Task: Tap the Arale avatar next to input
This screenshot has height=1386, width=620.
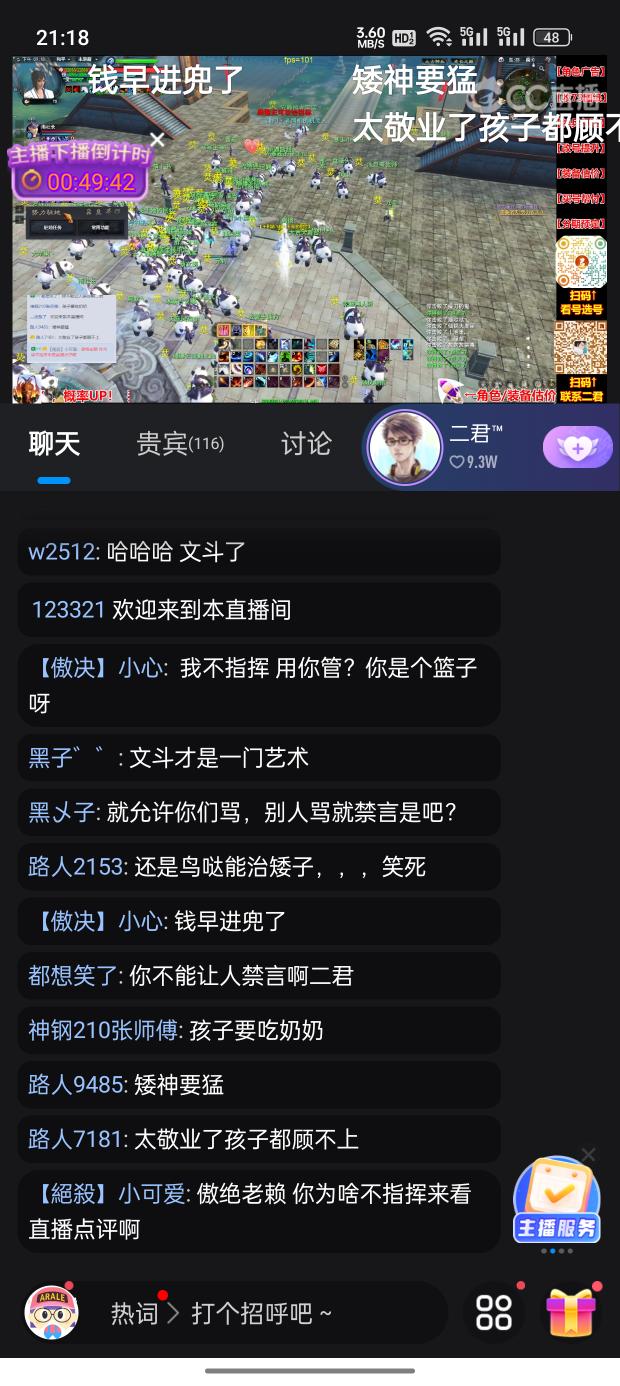Action: pyautogui.click(x=50, y=1313)
